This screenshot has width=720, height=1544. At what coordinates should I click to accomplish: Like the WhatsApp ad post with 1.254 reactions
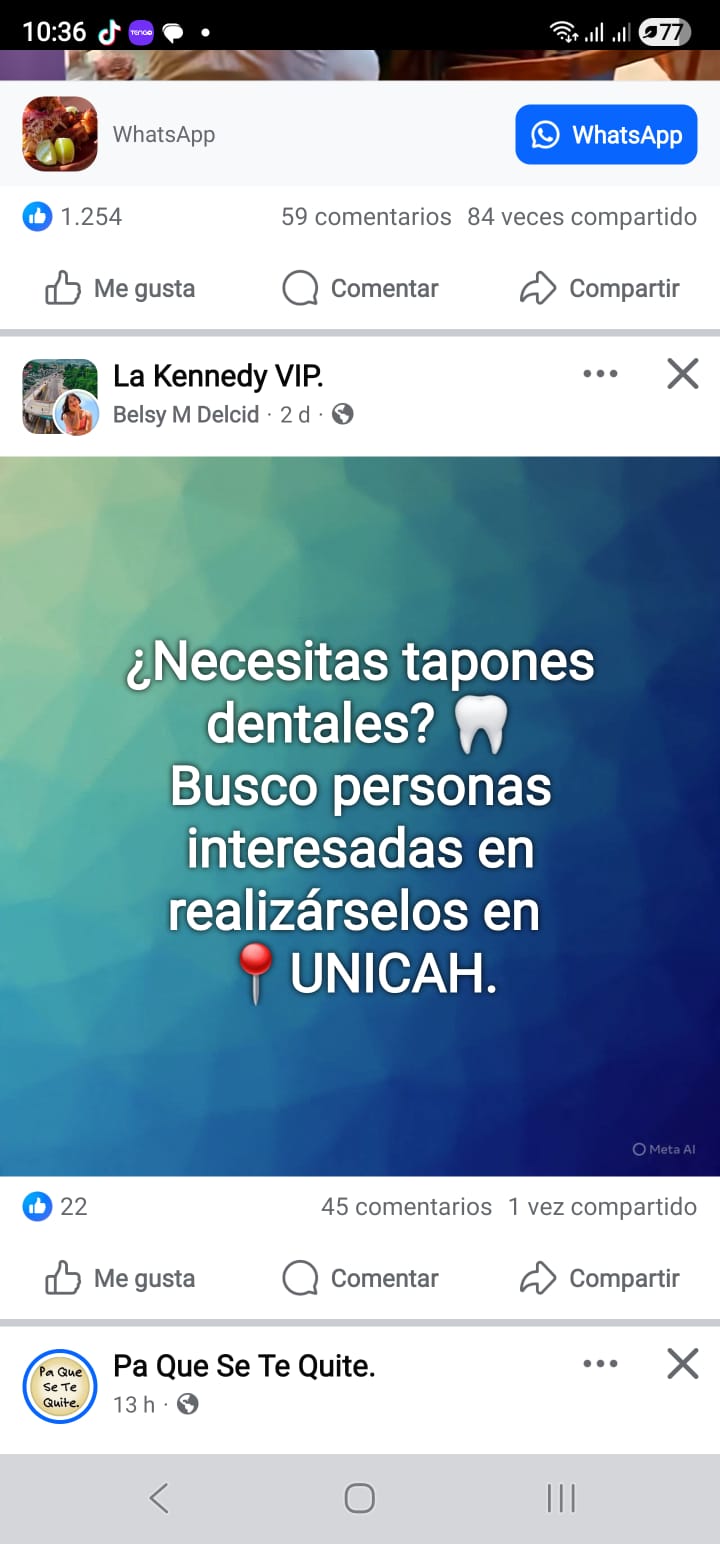tap(120, 289)
